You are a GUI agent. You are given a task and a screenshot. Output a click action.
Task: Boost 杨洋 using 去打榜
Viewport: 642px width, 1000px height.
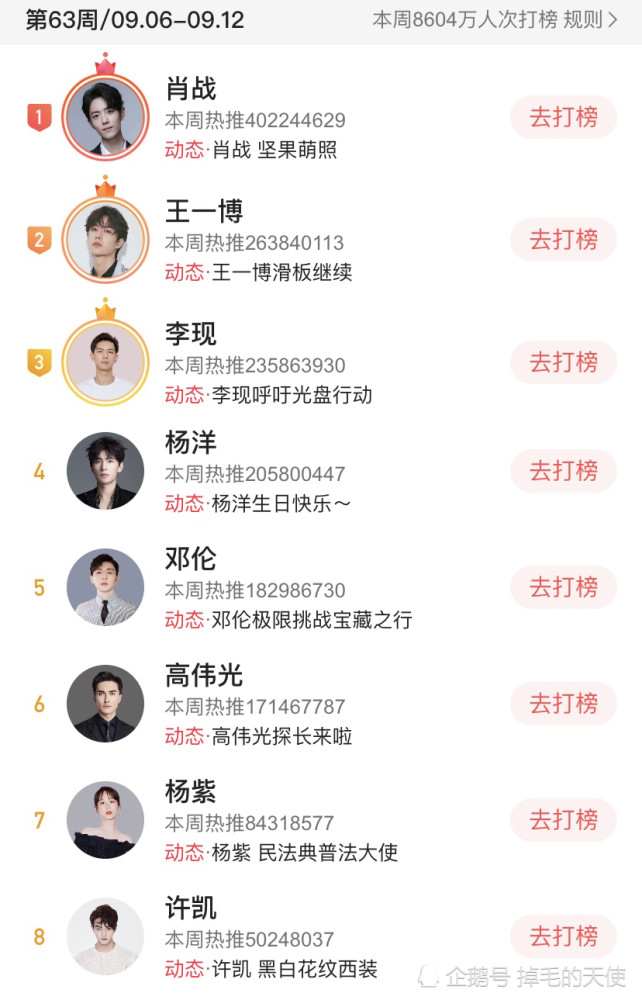(563, 470)
